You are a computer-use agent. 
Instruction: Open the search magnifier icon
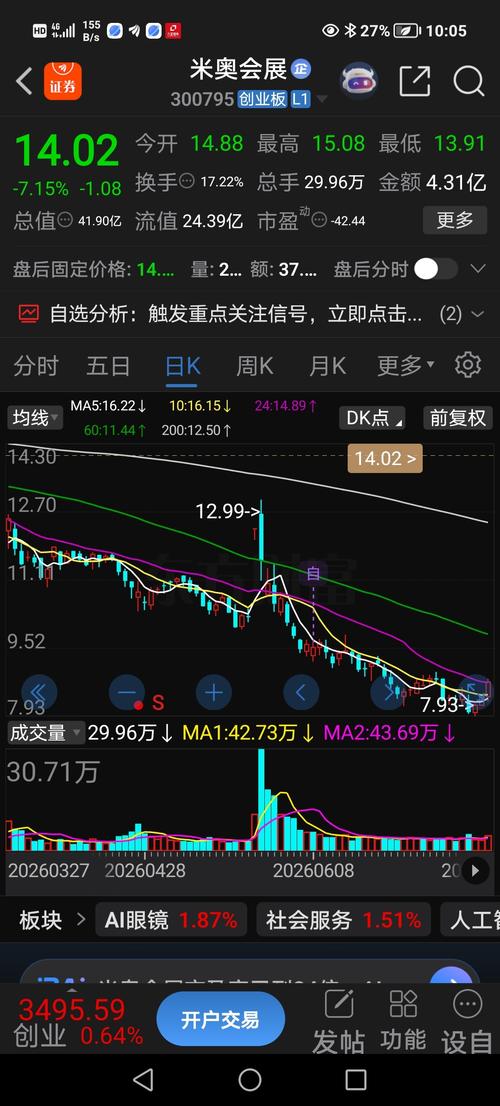click(468, 81)
